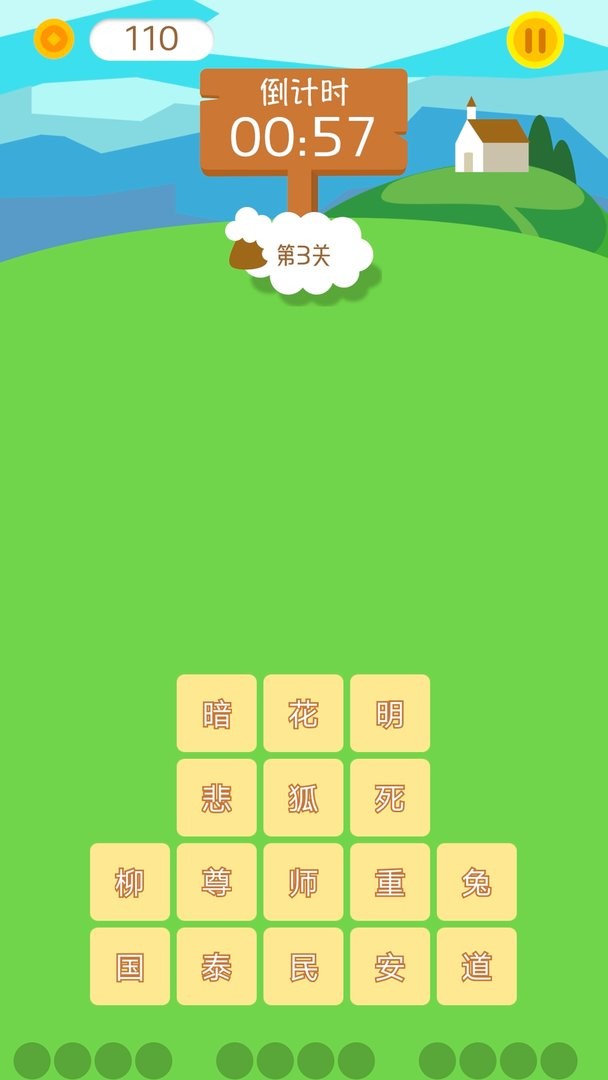Pause the game

click(x=535, y=40)
